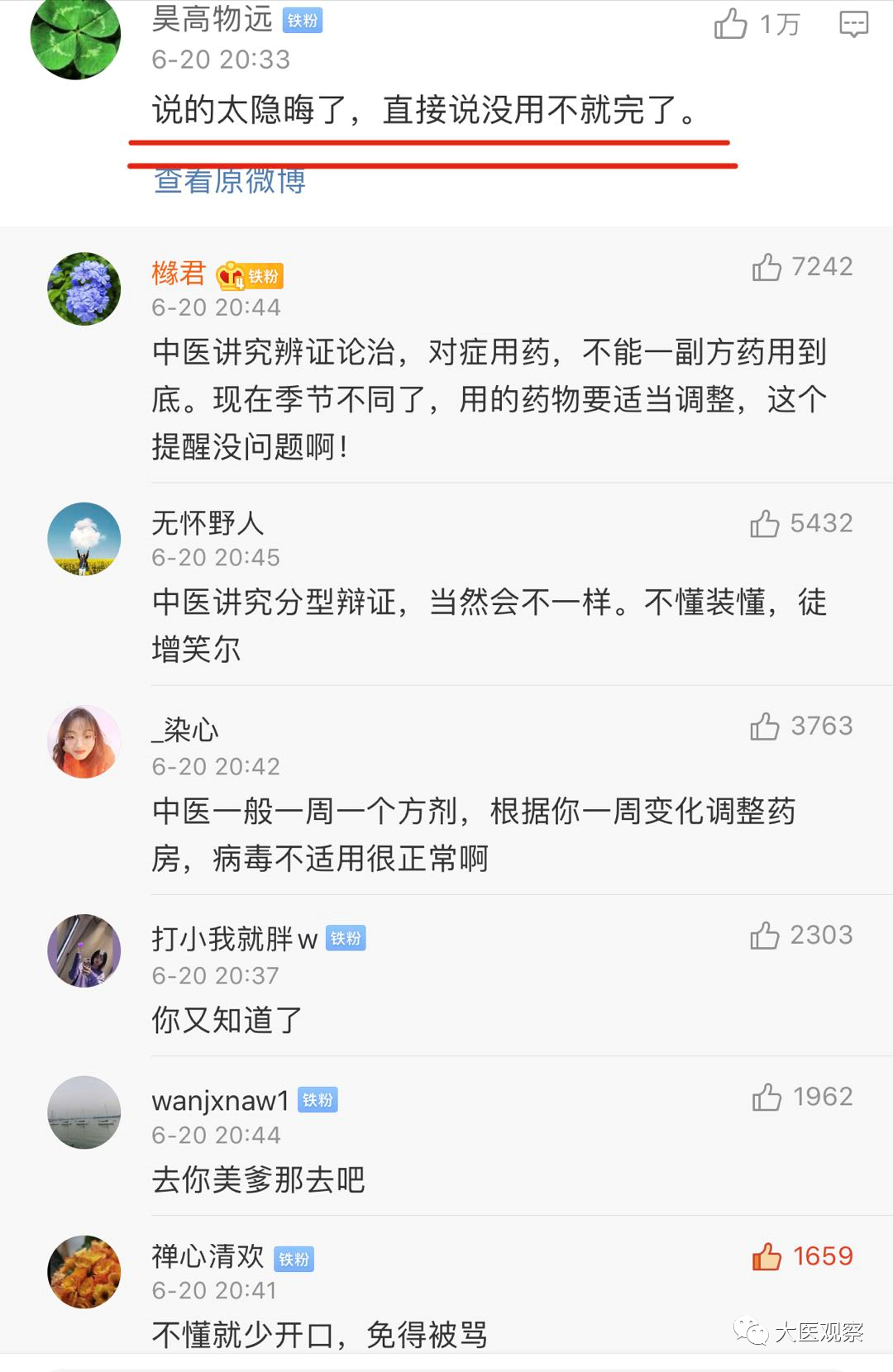
Task: Open 槮君's profile via blue flower avatar
Action: click(84, 288)
